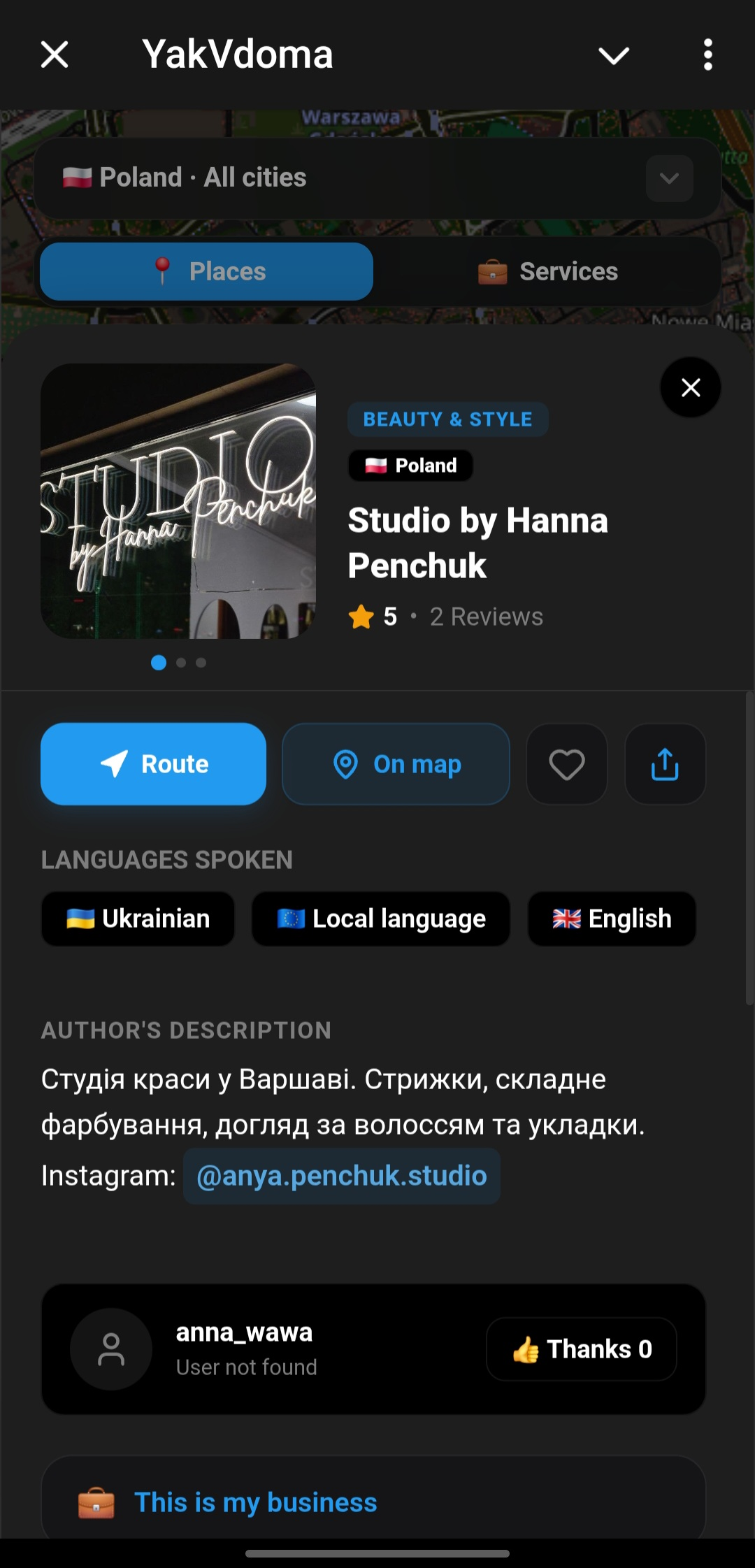Get a route to the studio

153,763
